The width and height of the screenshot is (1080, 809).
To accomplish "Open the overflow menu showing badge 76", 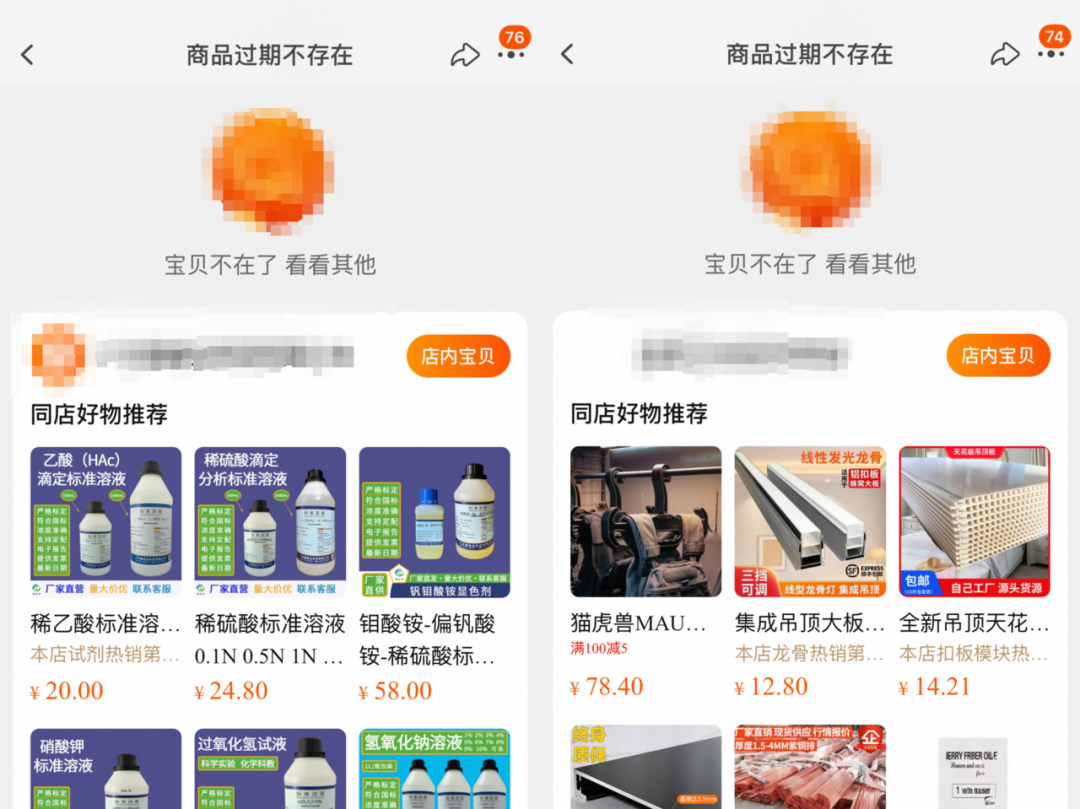I will [x=511, y=54].
